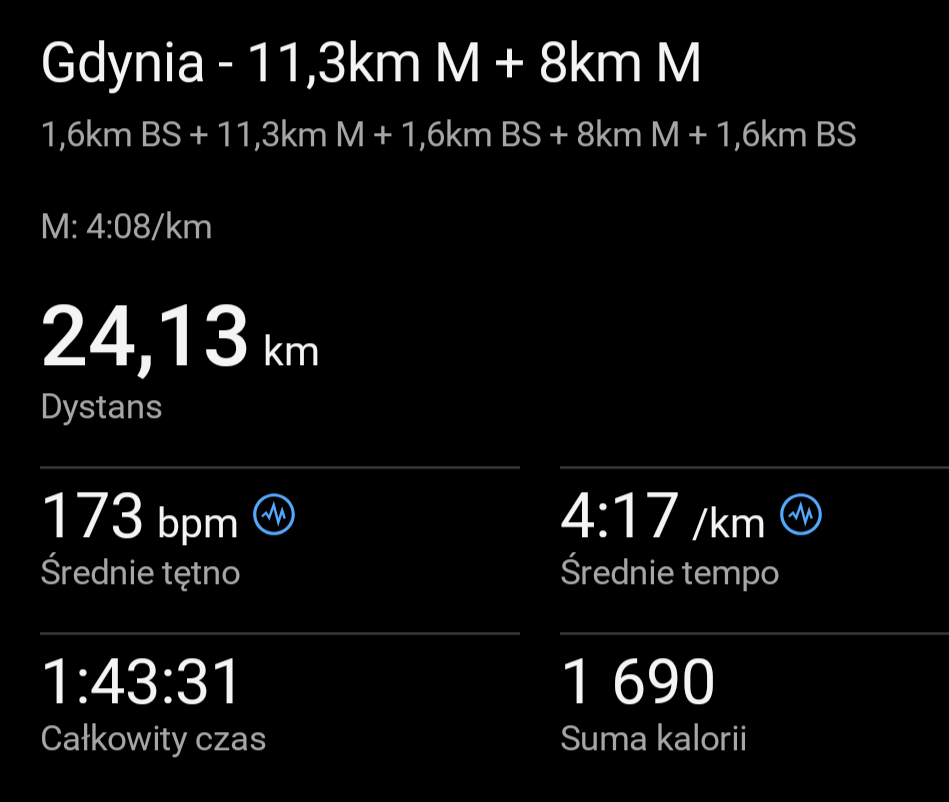The width and height of the screenshot is (949, 802).
Task: Open the pace chart icon beside 4:17 /km
Action: point(801,515)
